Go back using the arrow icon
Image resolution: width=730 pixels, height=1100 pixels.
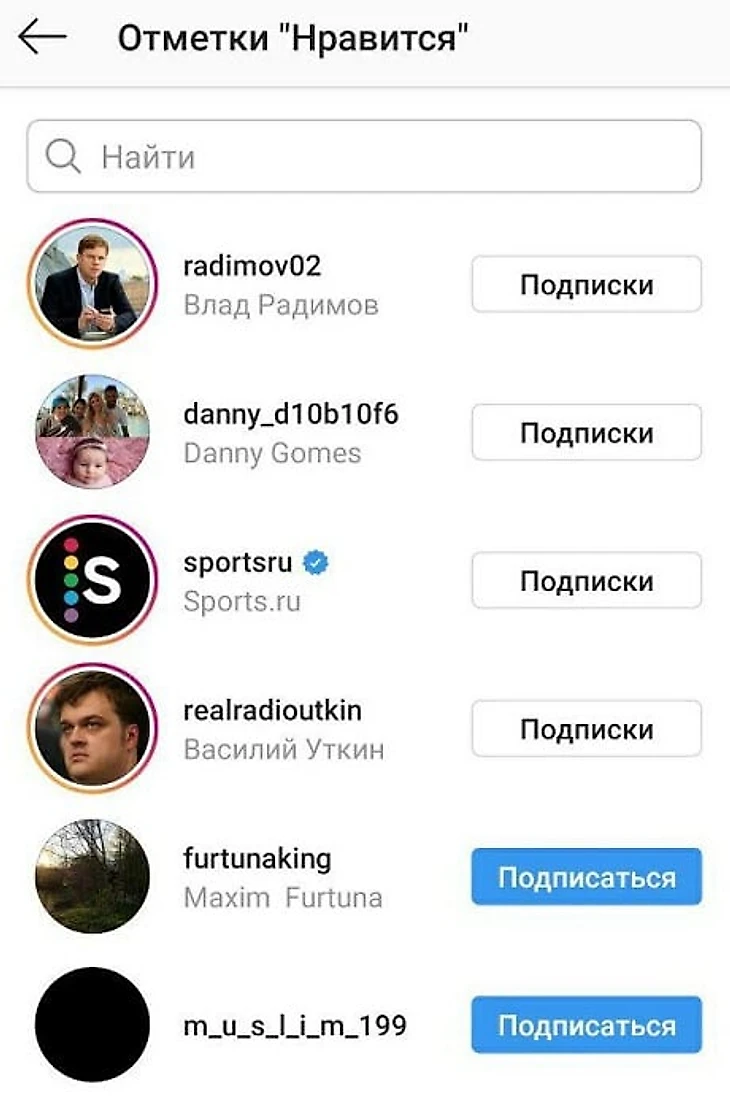click(42, 38)
